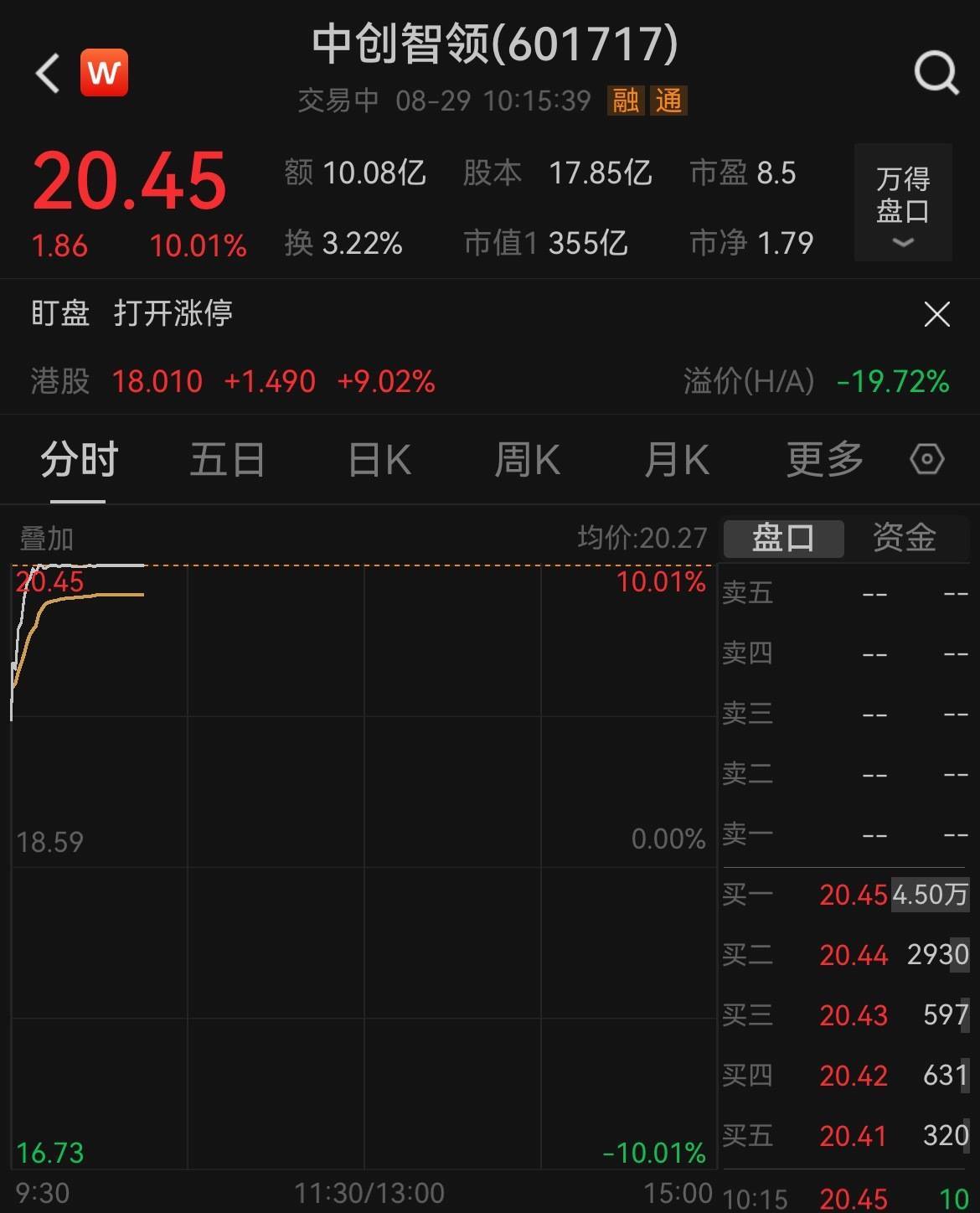The width and height of the screenshot is (980, 1213).
Task: Open the search magnifier icon
Action: coord(936,74)
